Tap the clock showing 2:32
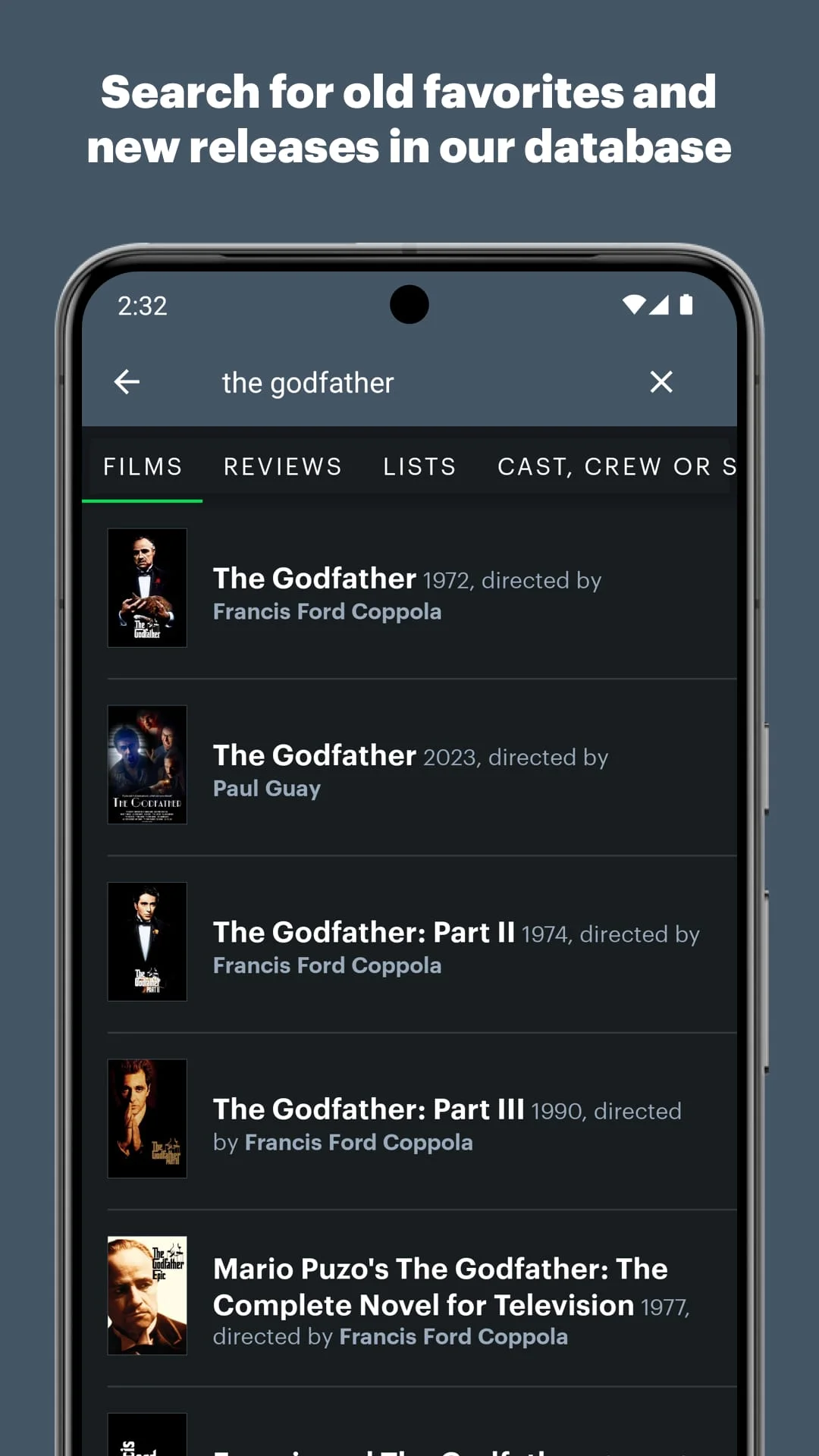This screenshot has width=819, height=1456. click(143, 306)
